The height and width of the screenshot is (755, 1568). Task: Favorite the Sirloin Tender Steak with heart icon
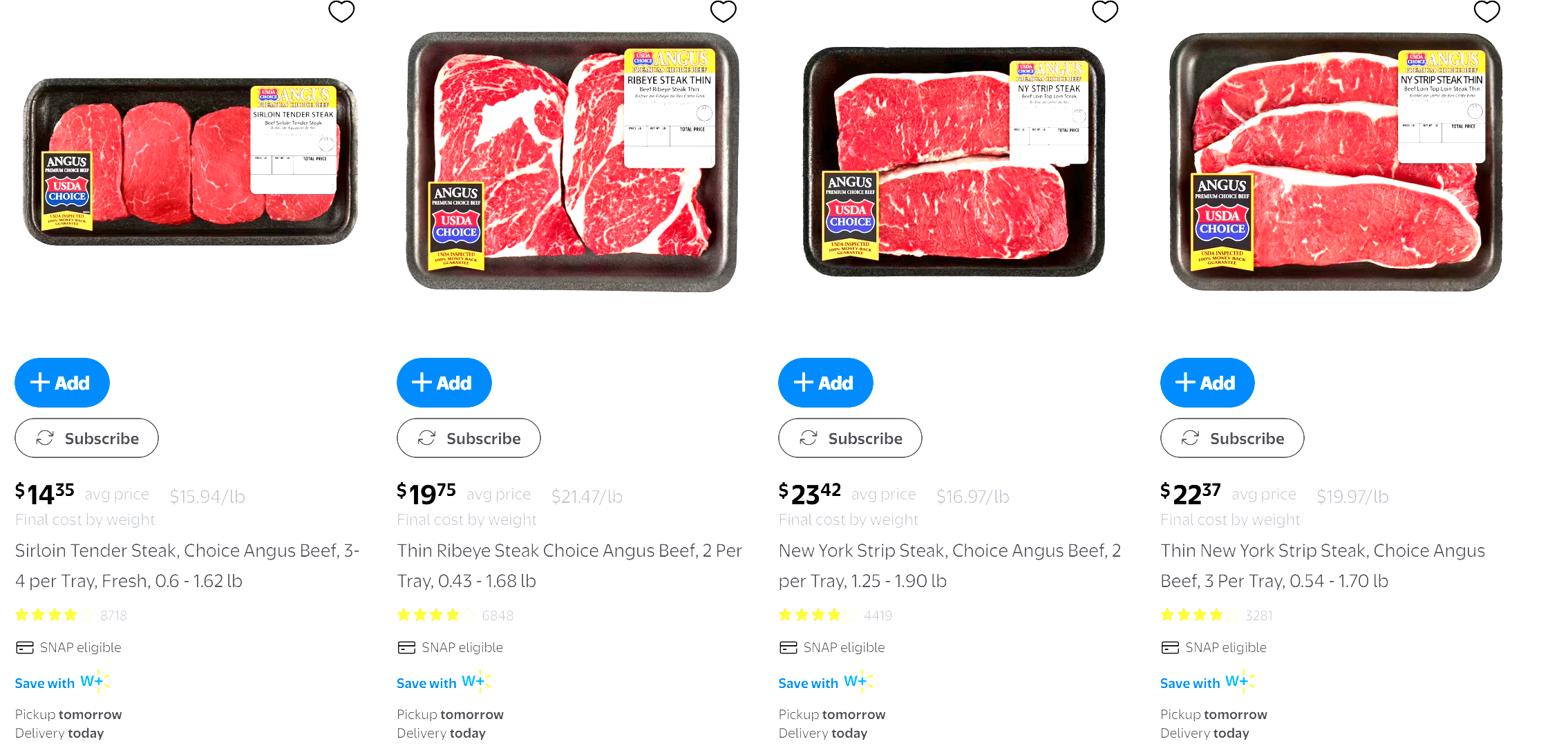click(x=341, y=11)
